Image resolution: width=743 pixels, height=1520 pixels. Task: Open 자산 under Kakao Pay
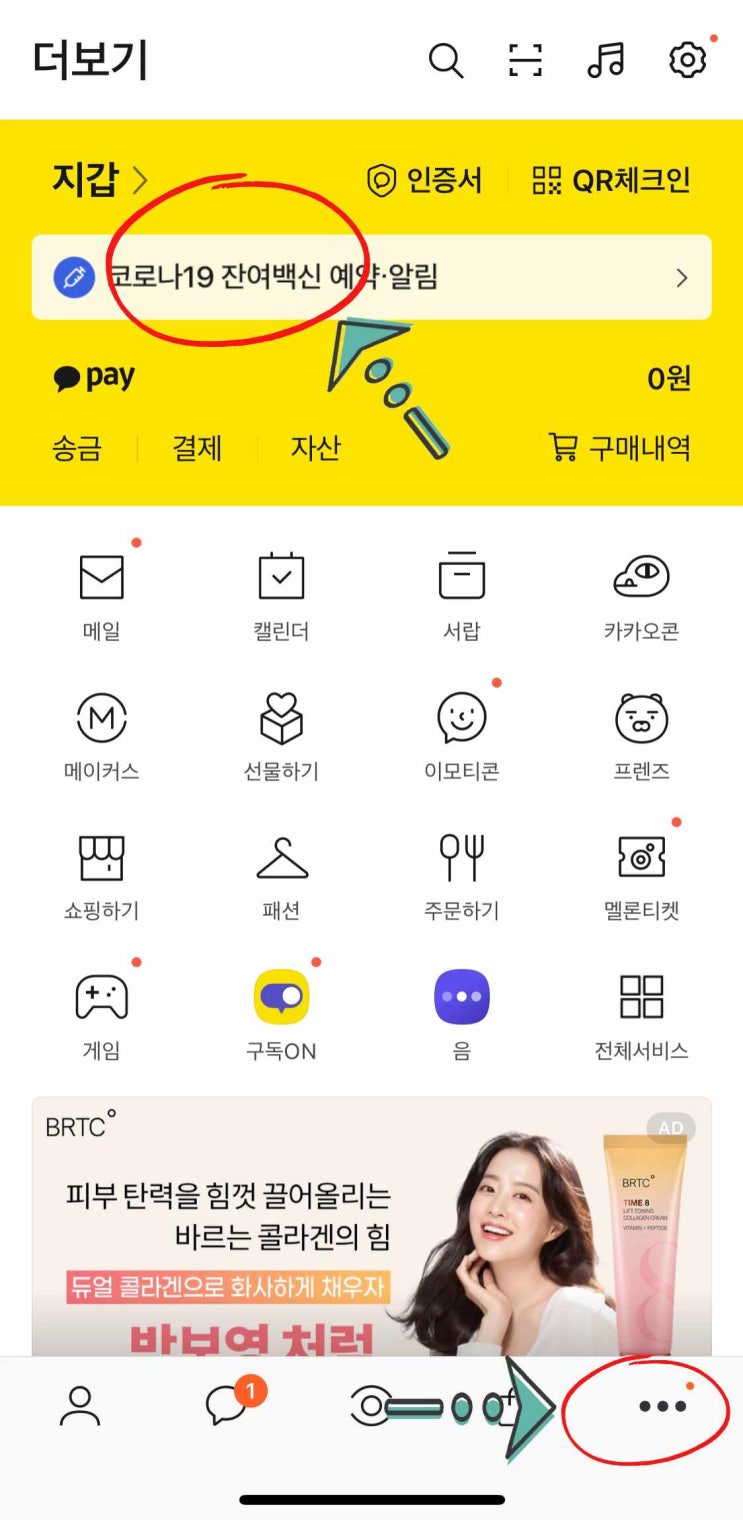[x=316, y=447]
